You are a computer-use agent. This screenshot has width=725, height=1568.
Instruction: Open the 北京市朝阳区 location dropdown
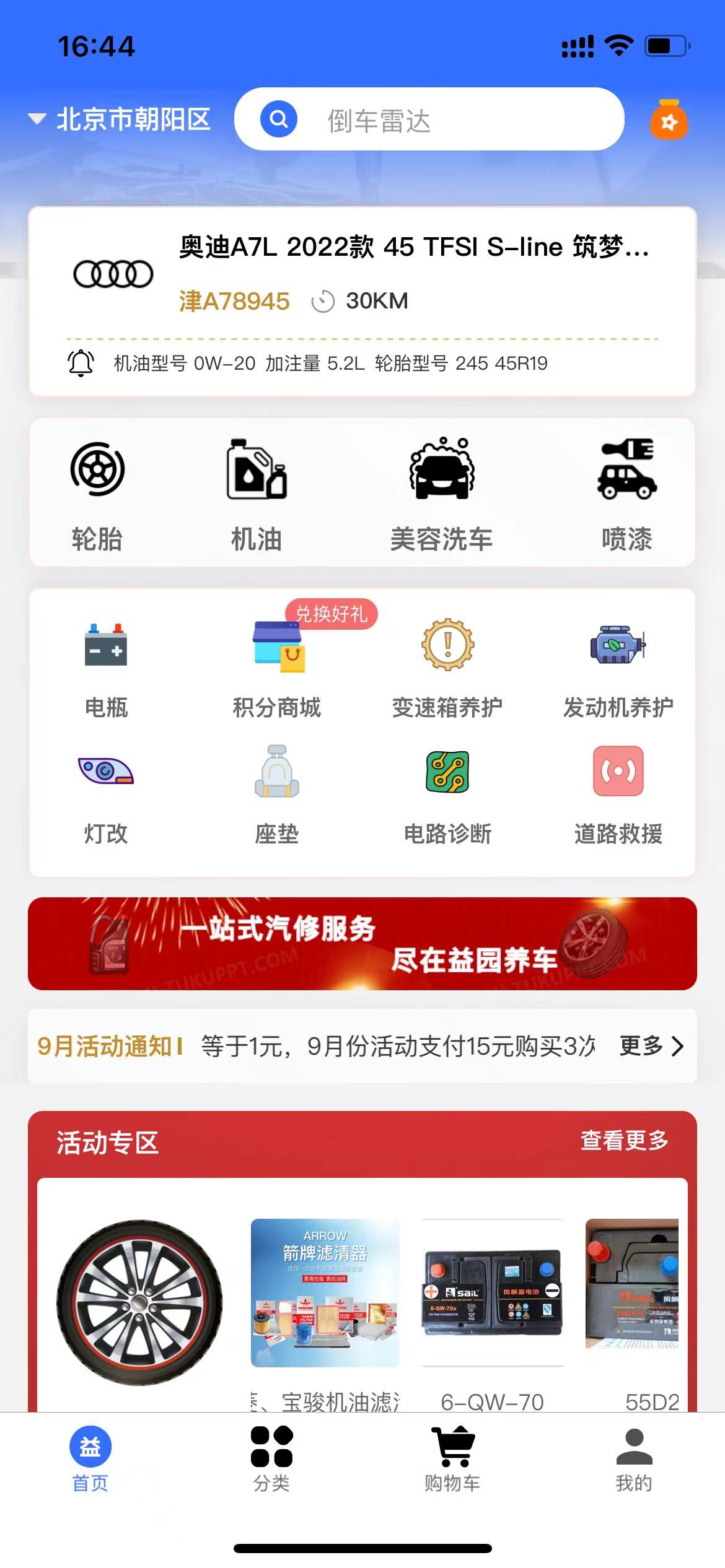[120, 120]
